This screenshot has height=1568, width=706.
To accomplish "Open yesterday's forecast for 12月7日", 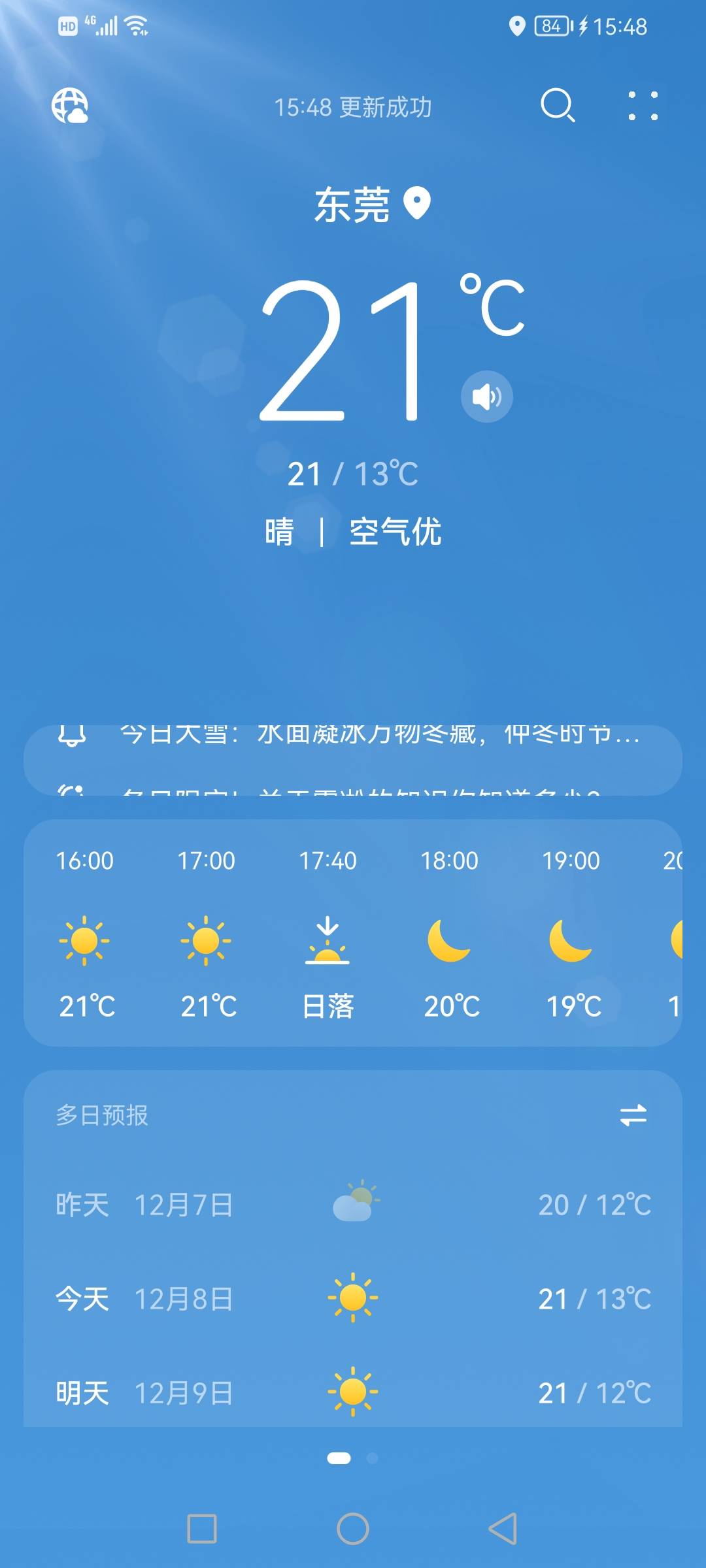I will pos(353,1205).
